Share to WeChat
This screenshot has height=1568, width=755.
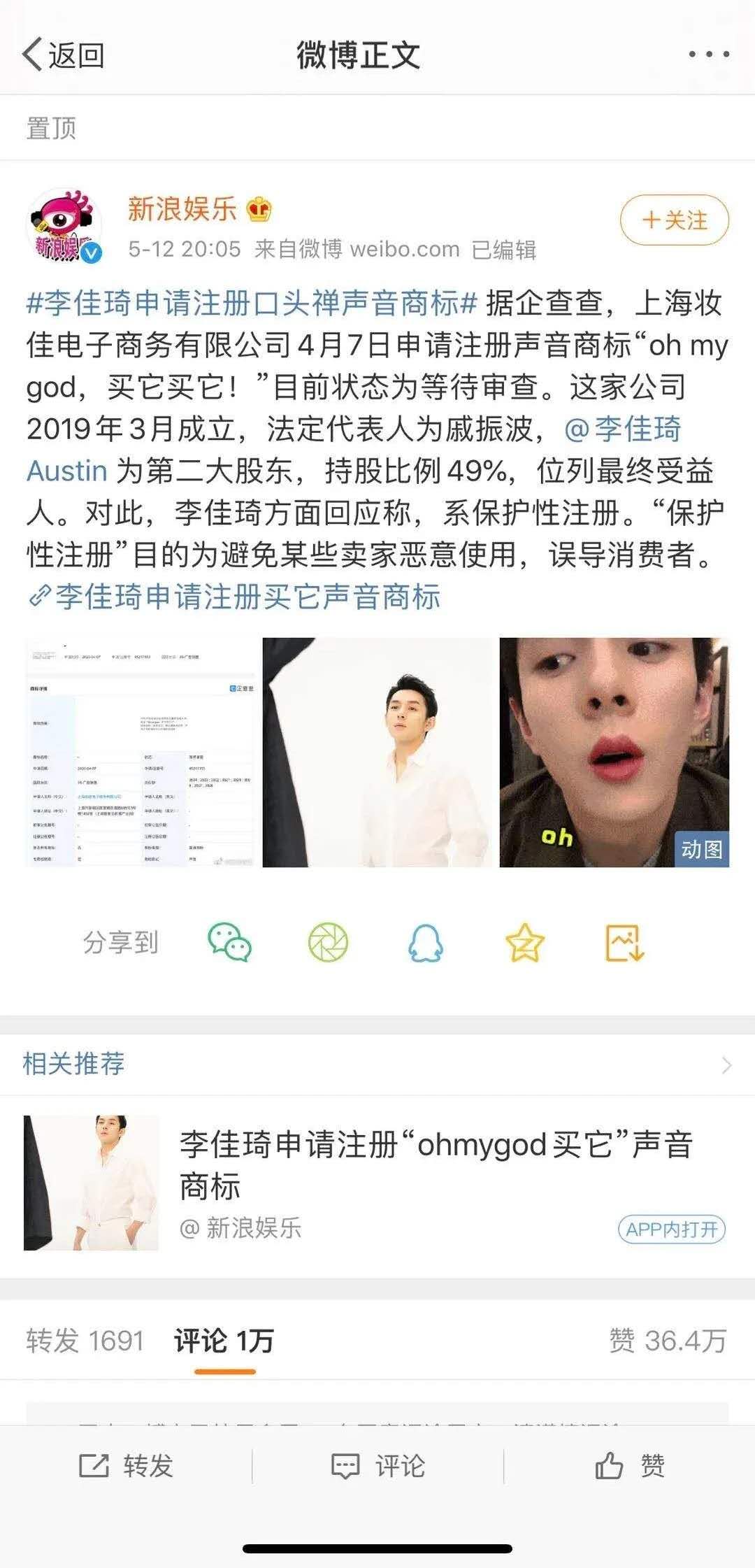pos(230,943)
